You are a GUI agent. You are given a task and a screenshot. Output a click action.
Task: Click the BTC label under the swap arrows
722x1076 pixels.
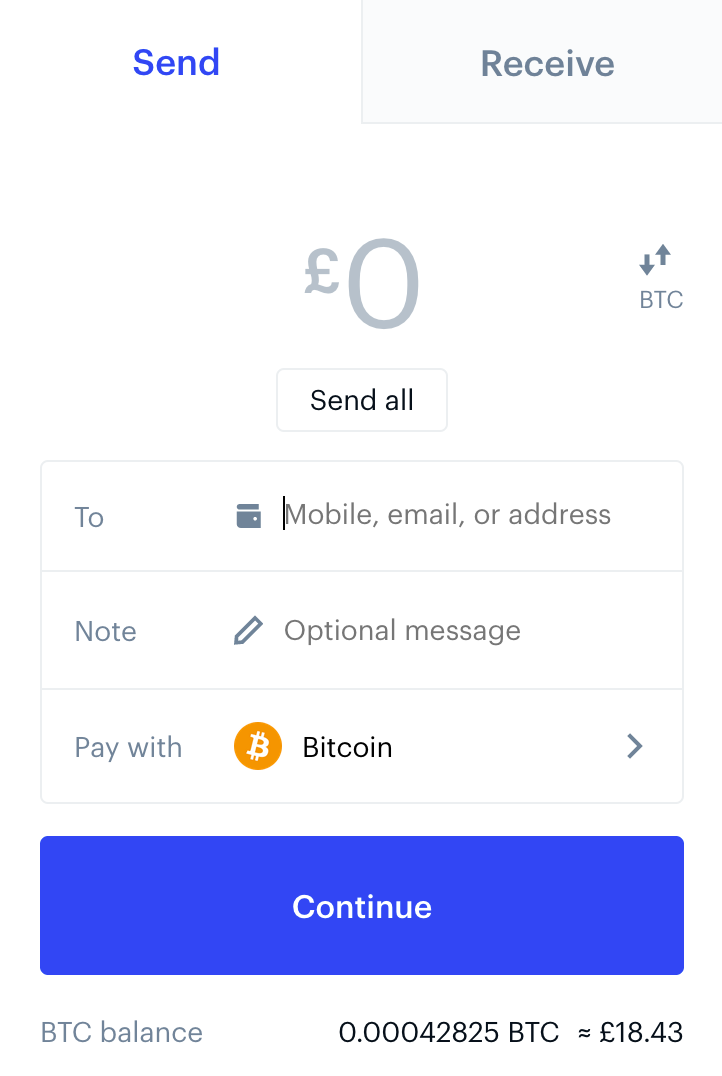660,299
